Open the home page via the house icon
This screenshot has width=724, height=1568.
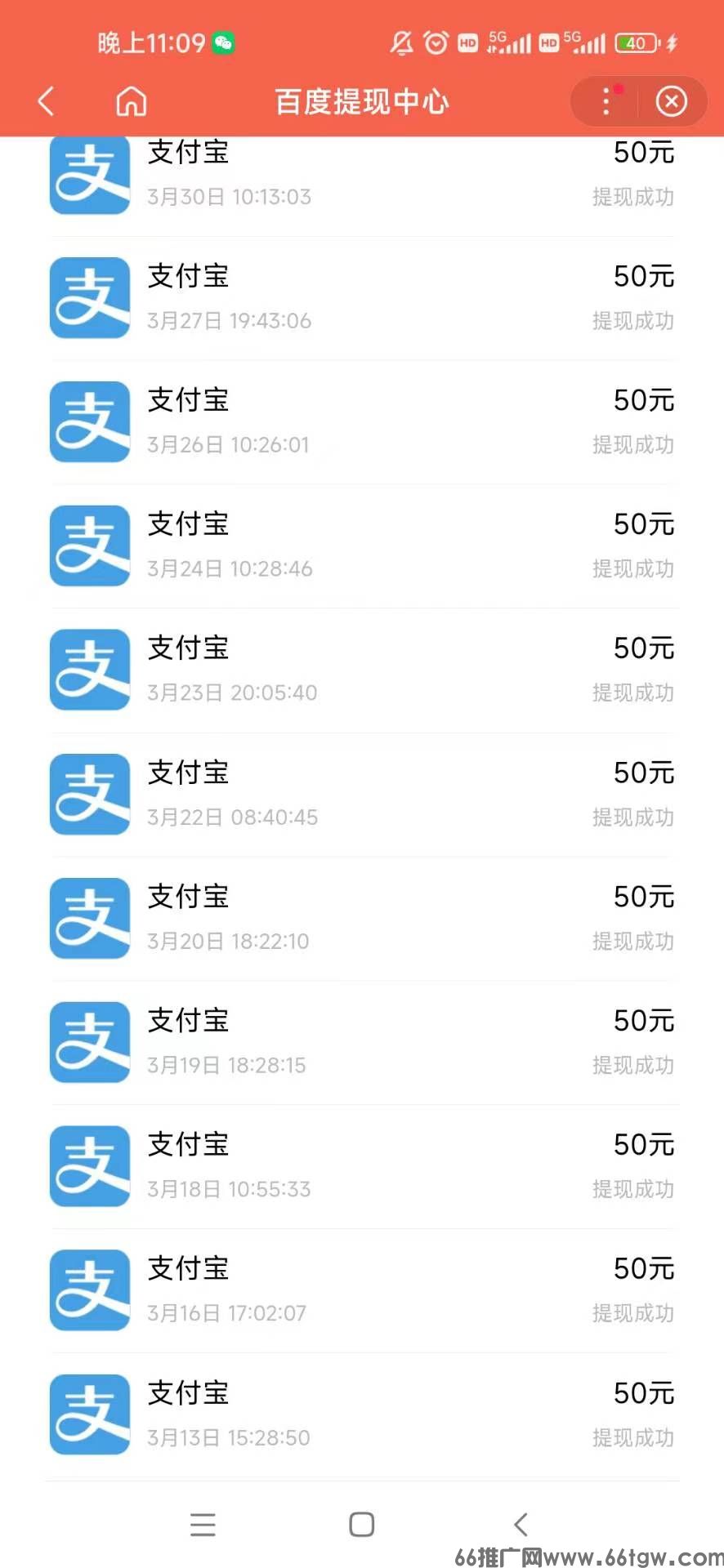click(x=131, y=101)
